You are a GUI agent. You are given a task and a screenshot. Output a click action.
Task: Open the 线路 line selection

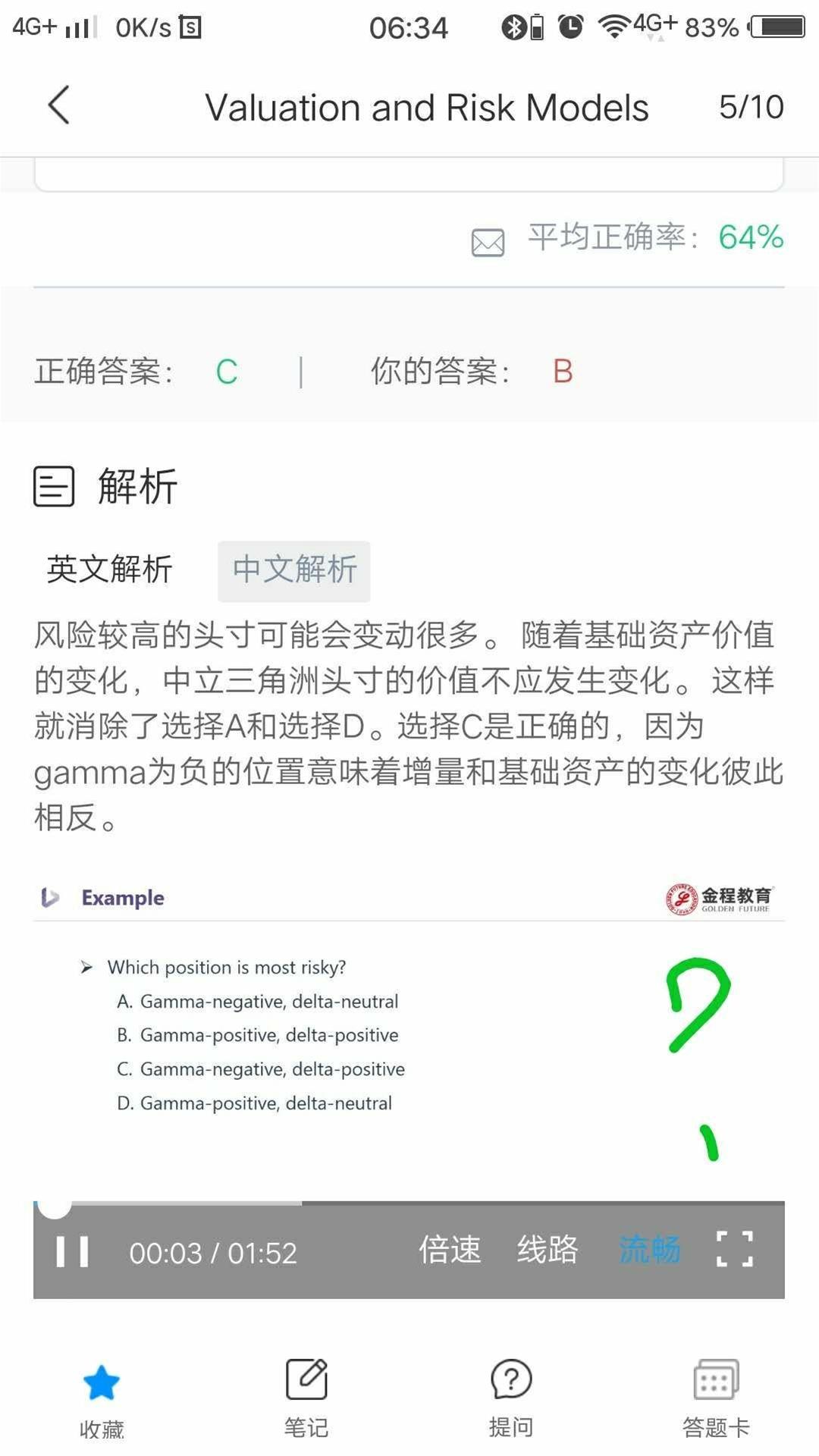548,1250
